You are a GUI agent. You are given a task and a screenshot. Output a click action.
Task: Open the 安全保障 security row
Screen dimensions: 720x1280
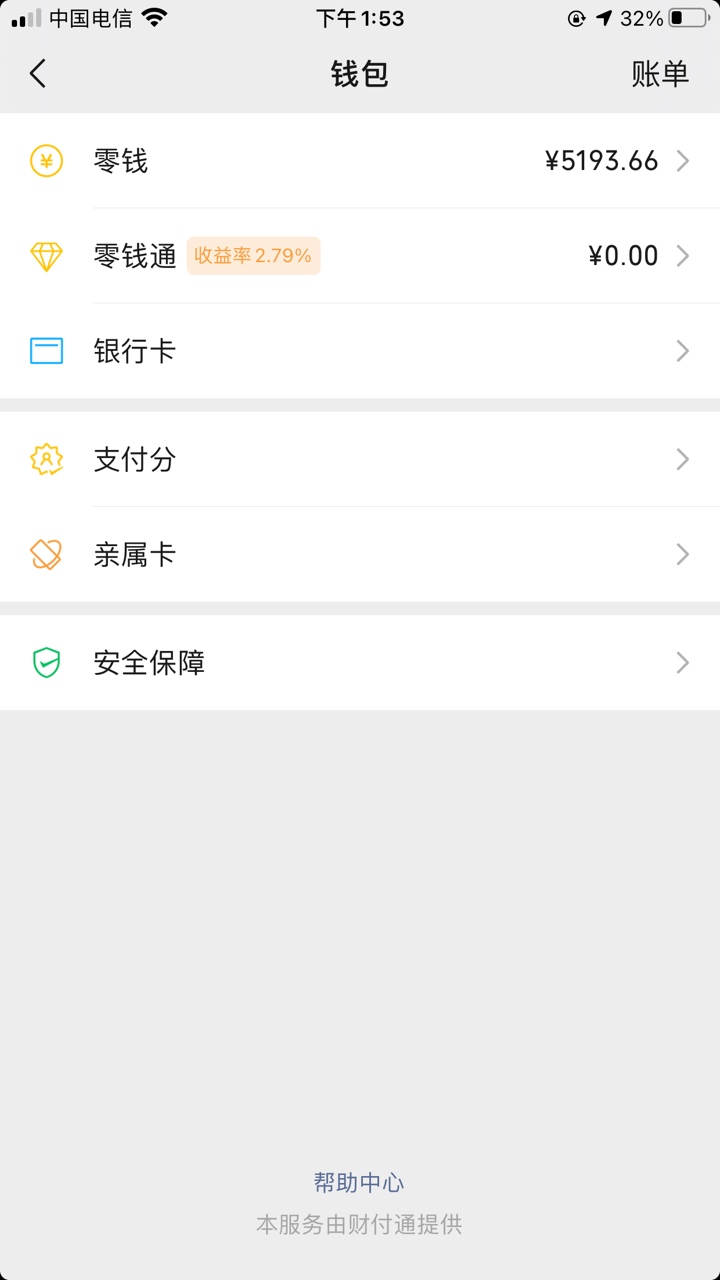pyautogui.click(x=360, y=663)
